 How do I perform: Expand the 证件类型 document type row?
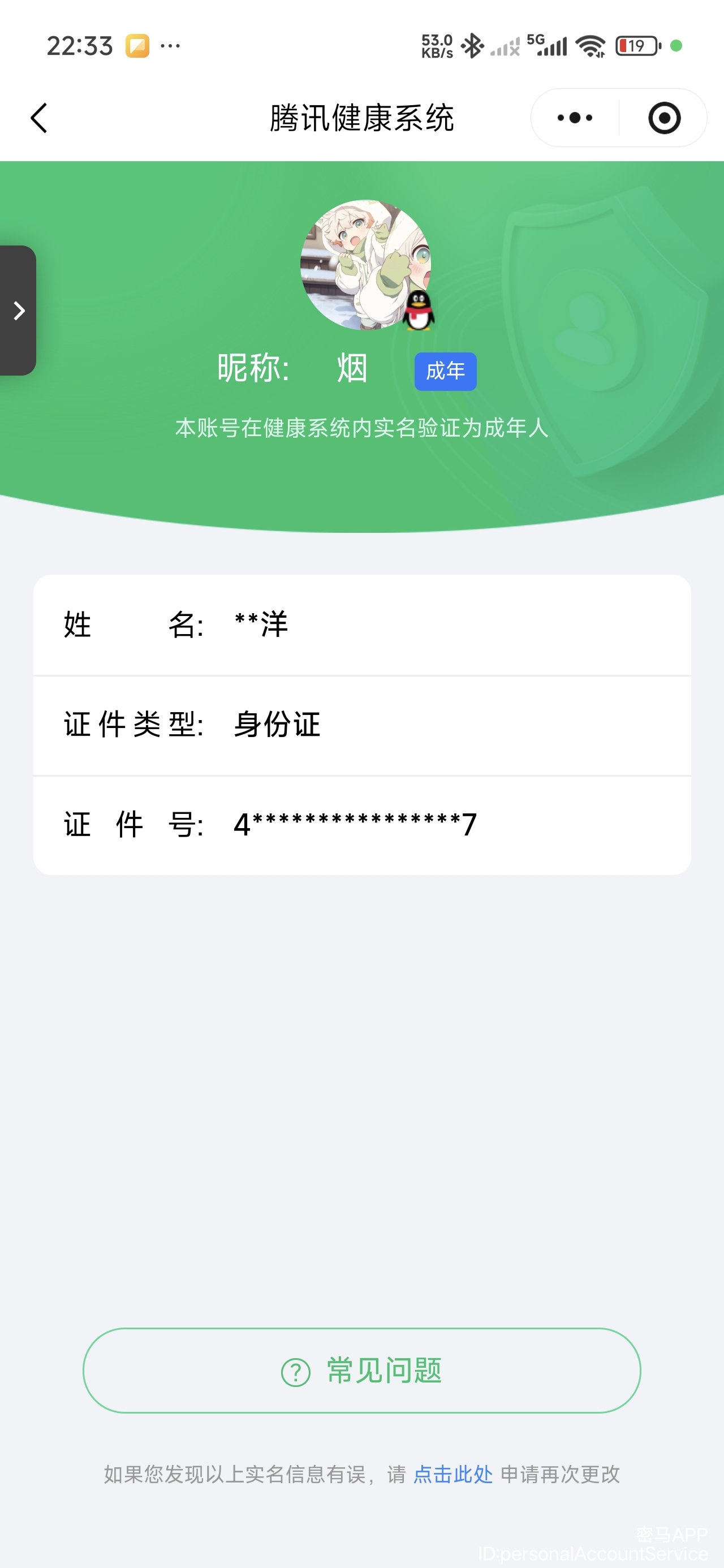pyautogui.click(x=361, y=725)
